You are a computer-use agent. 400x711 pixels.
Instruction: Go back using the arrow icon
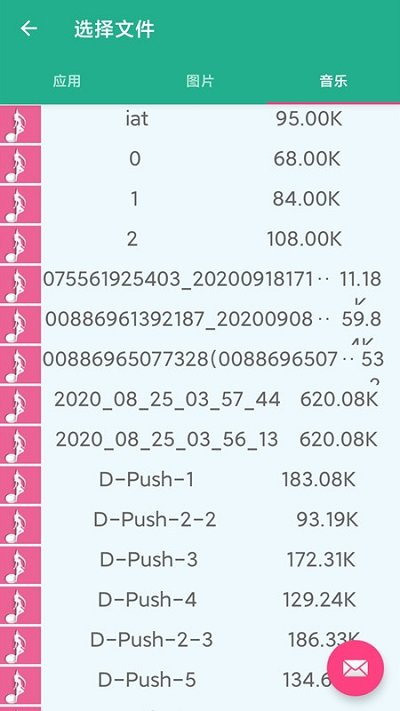coord(29,29)
